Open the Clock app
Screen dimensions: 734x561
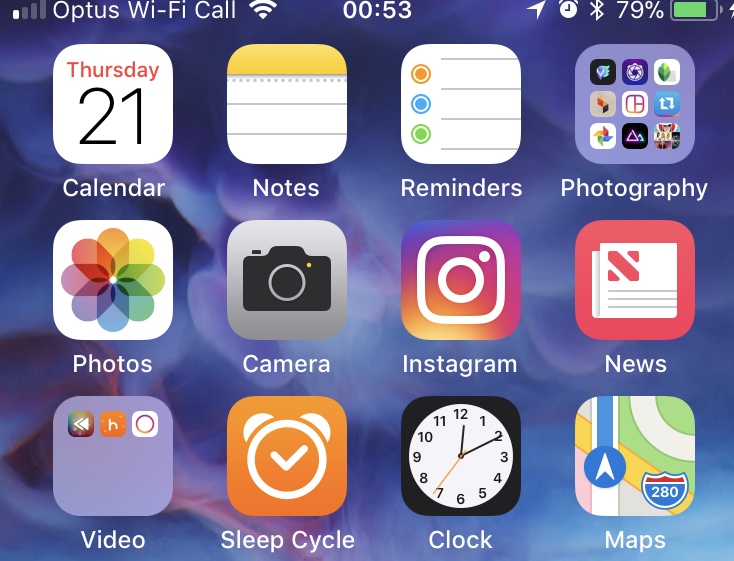(x=461, y=456)
